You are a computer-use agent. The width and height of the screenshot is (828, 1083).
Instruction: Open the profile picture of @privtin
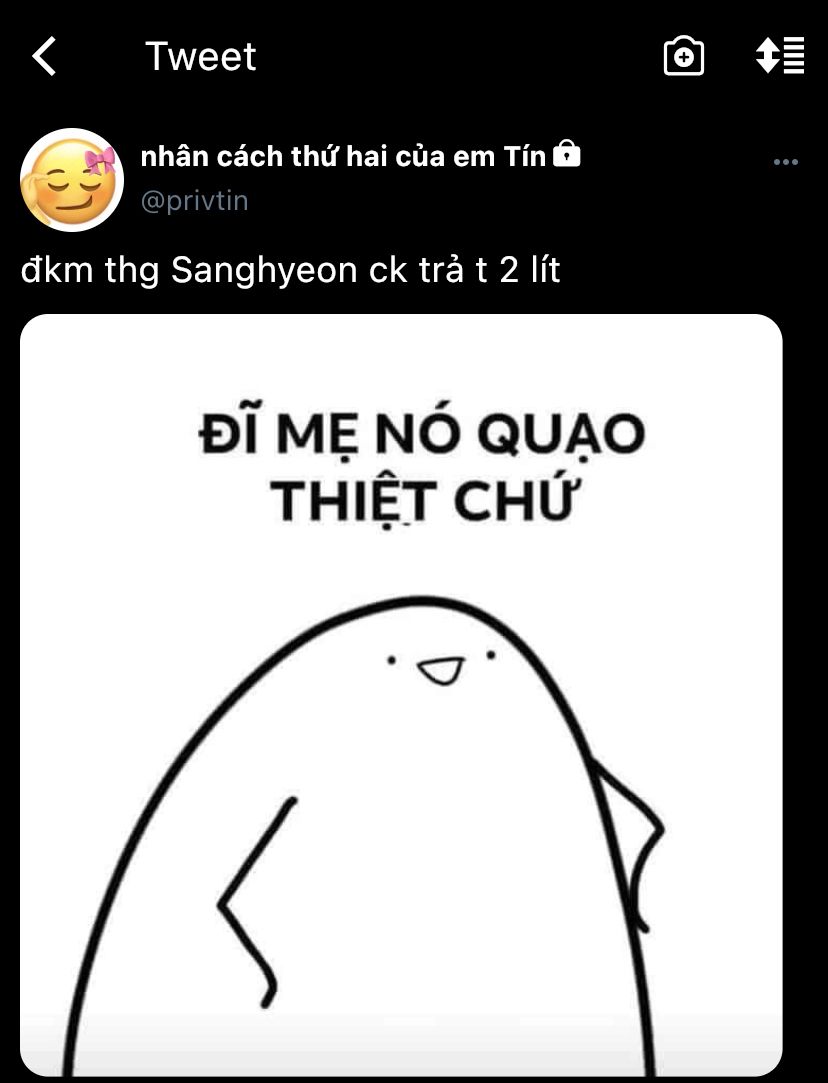pyautogui.click(x=71, y=180)
